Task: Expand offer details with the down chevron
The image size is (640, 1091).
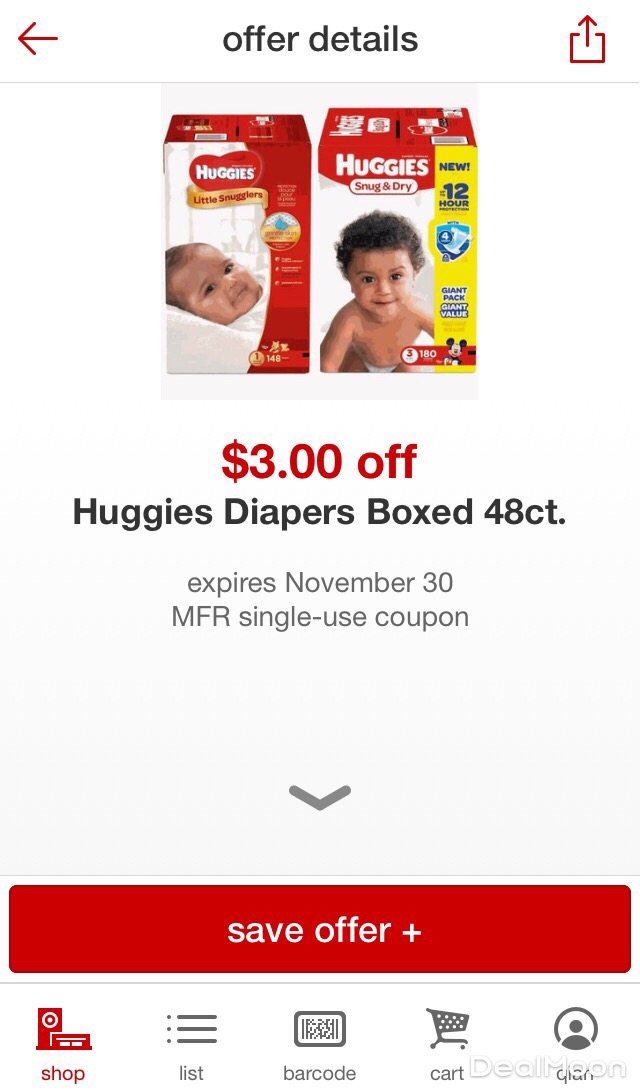Action: [320, 796]
